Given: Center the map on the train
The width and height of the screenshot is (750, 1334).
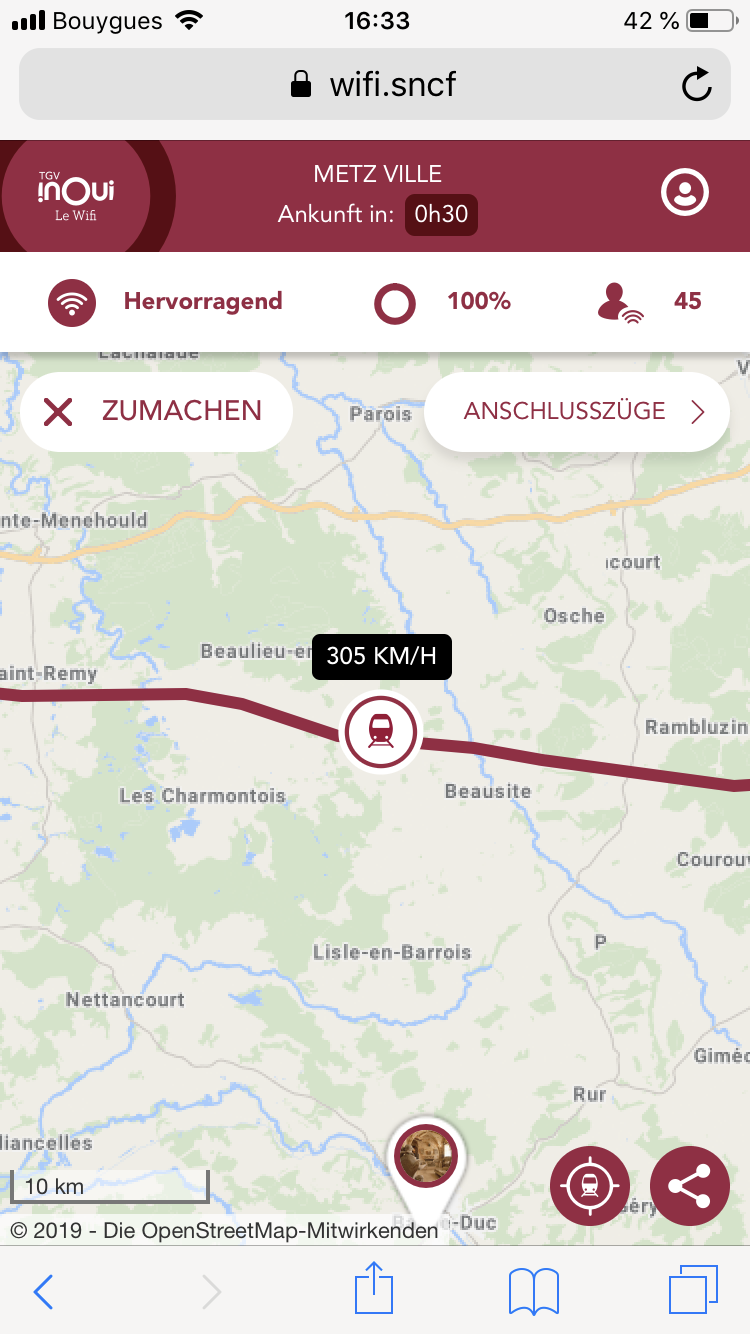Looking at the screenshot, I should tap(590, 1186).
